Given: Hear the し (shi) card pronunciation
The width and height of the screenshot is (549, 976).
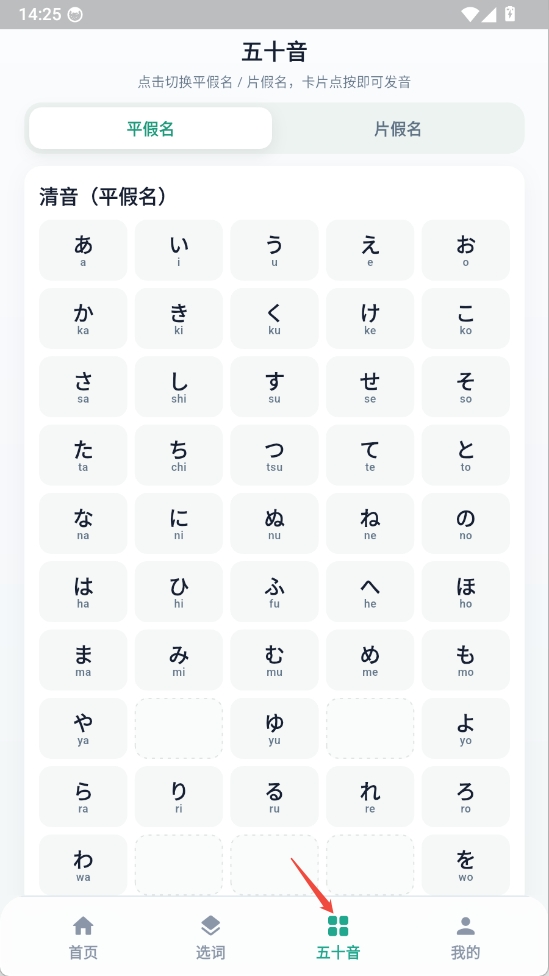Looking at the screenshot, I should (x=179, y=387).
